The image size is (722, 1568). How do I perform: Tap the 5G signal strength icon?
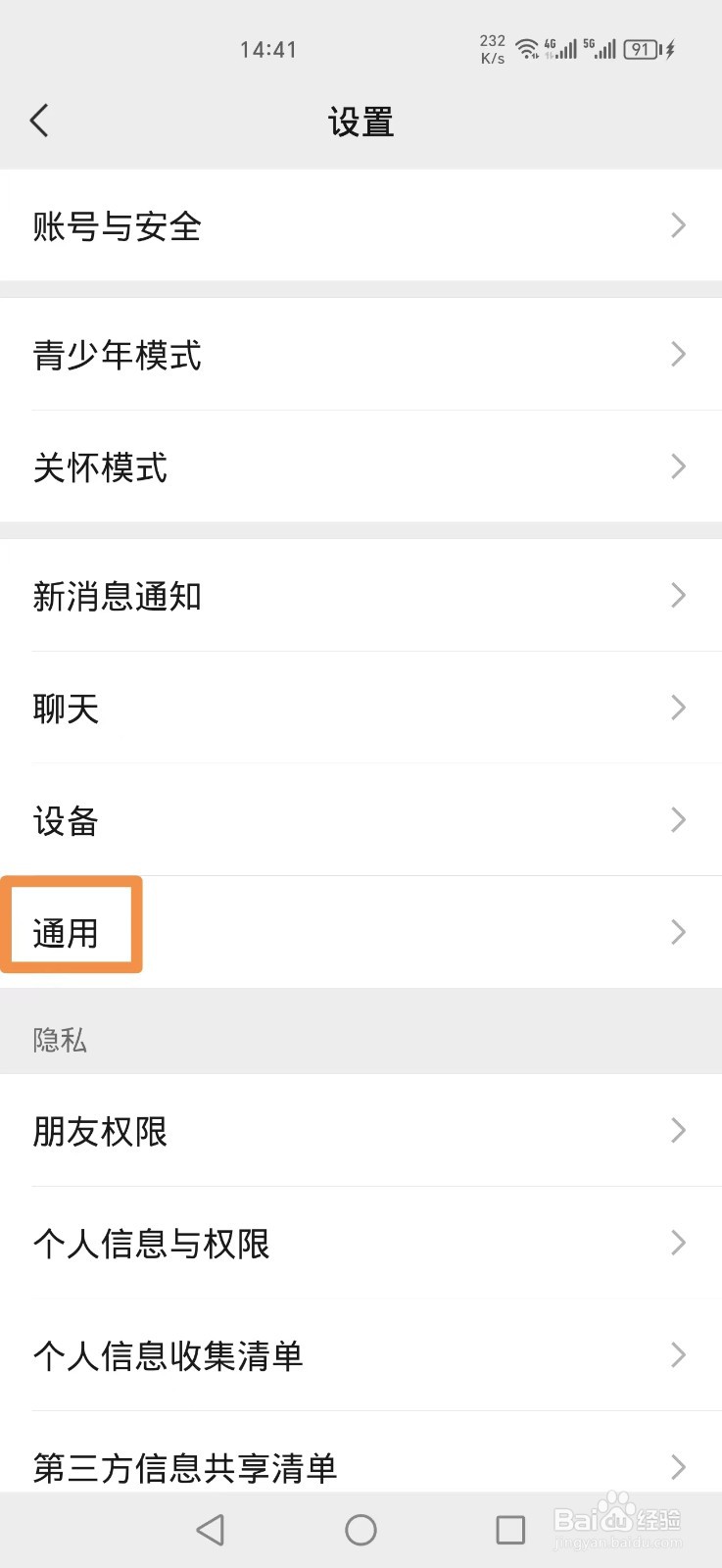(600, 48)
